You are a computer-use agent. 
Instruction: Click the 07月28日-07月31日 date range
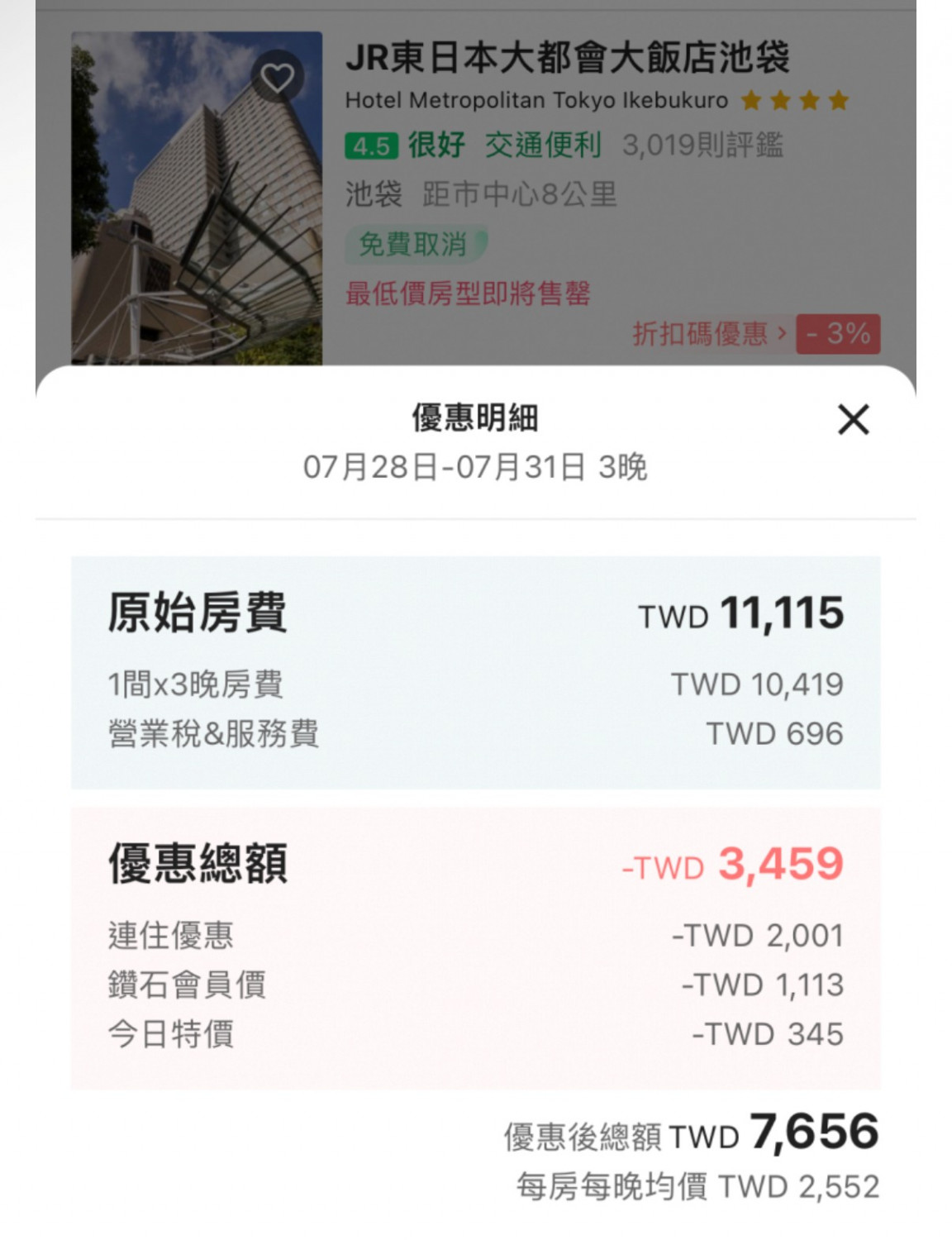[x=476, y=467]
